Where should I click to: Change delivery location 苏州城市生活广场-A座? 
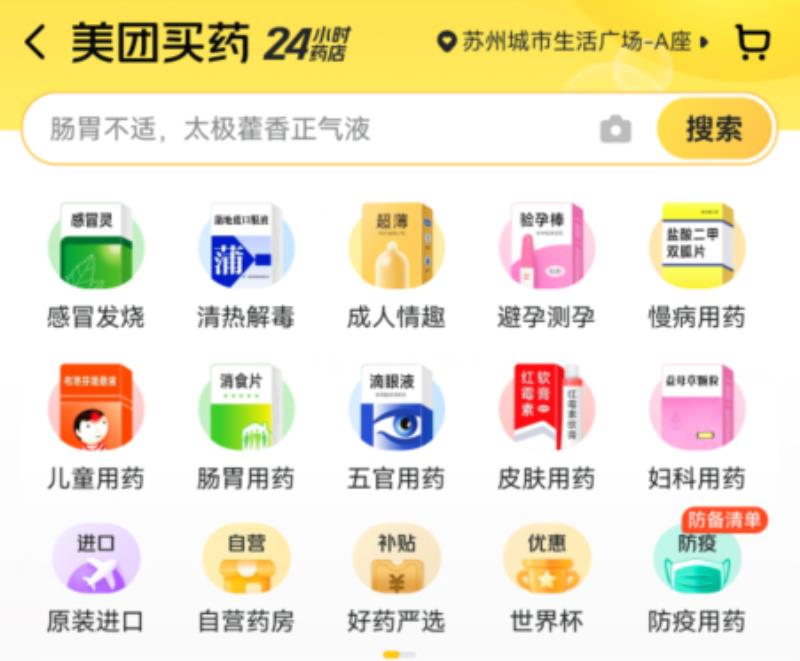click(x=574, y=43)
